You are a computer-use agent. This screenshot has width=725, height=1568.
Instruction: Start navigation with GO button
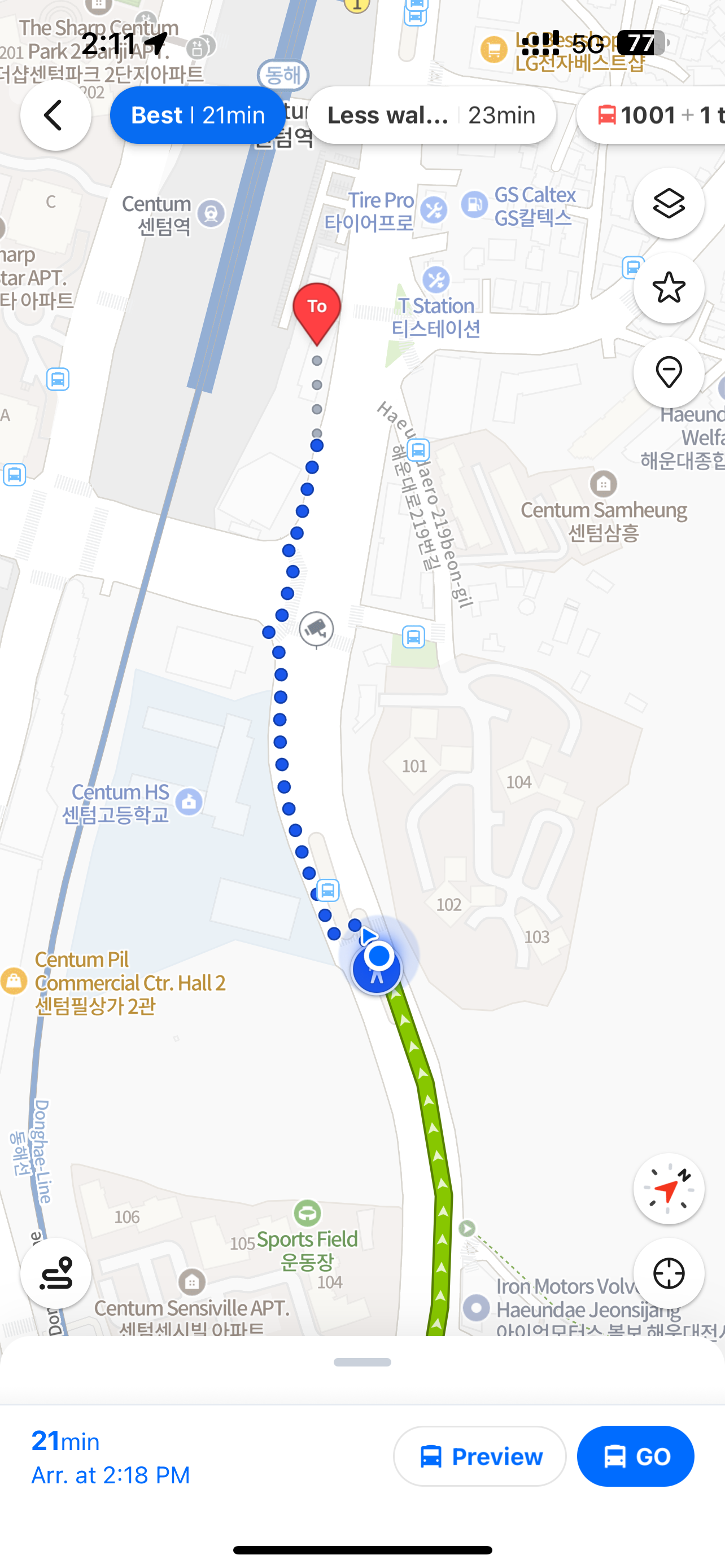coord(635,1456)
